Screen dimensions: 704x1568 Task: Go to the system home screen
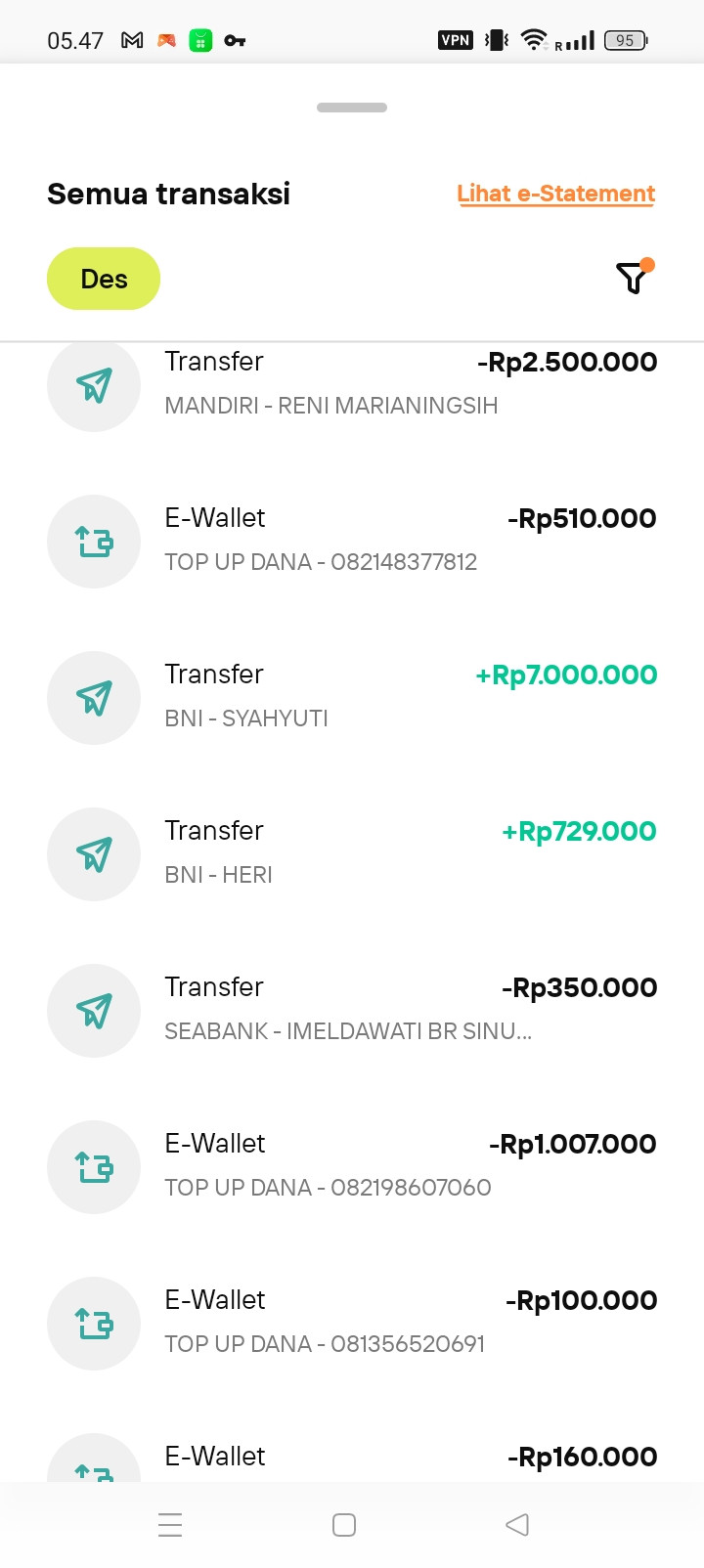(x=344, y=1525)
